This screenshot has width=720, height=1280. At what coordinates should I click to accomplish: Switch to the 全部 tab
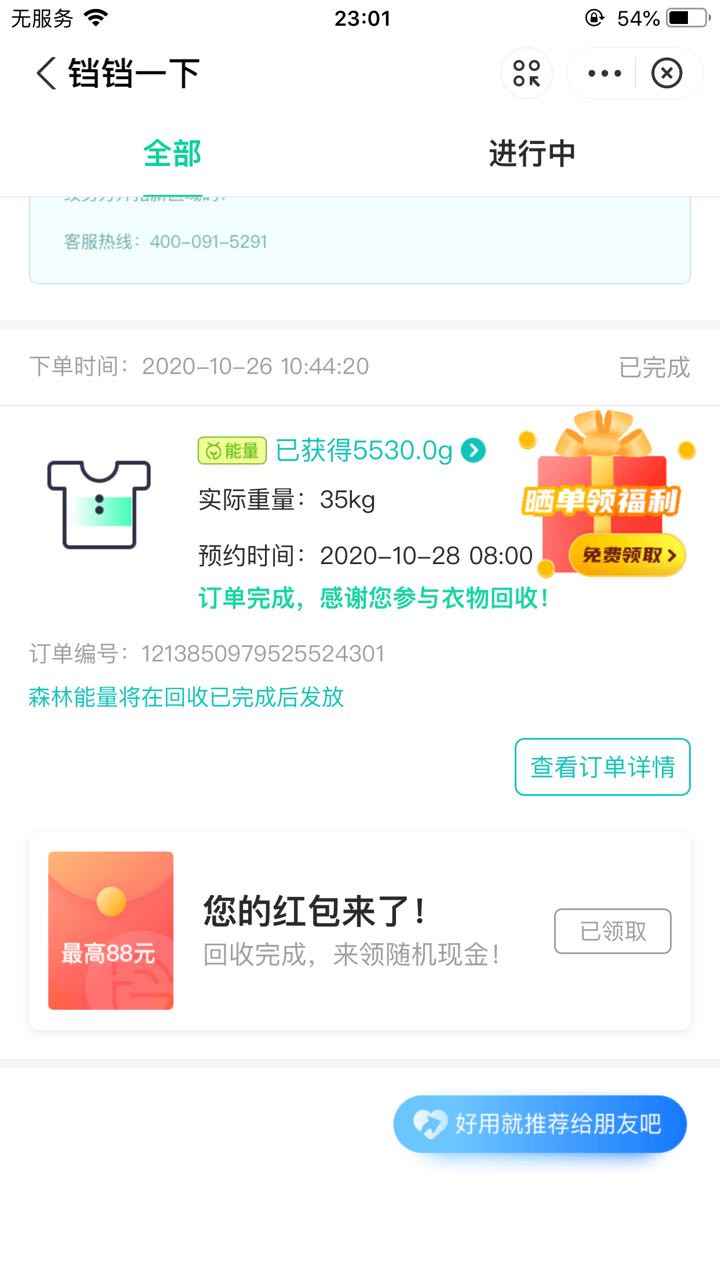tap(172, 153)
